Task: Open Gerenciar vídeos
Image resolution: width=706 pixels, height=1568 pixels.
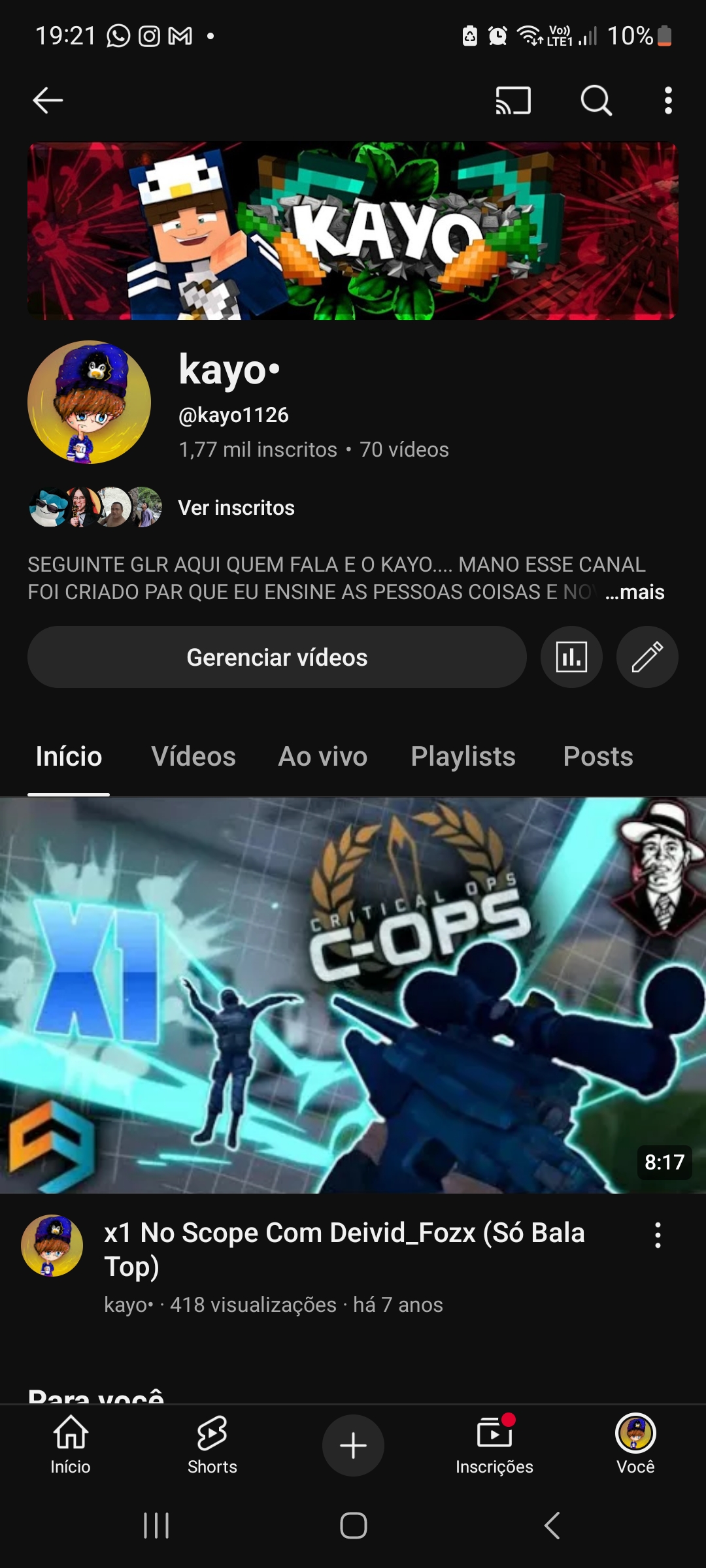Action: [x=277, y=657]
